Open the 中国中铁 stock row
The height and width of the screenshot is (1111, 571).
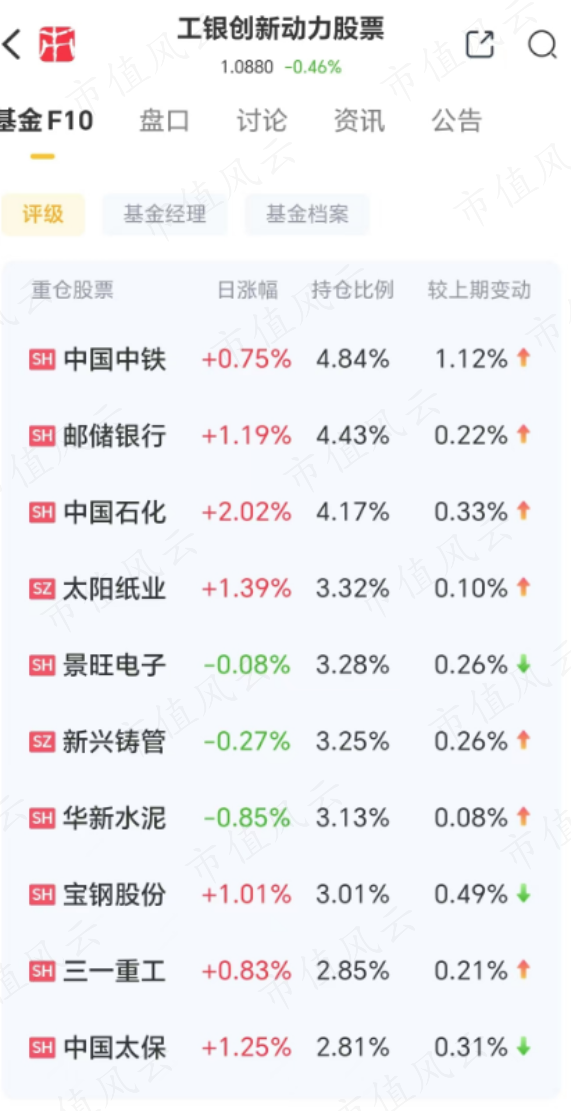281,359
